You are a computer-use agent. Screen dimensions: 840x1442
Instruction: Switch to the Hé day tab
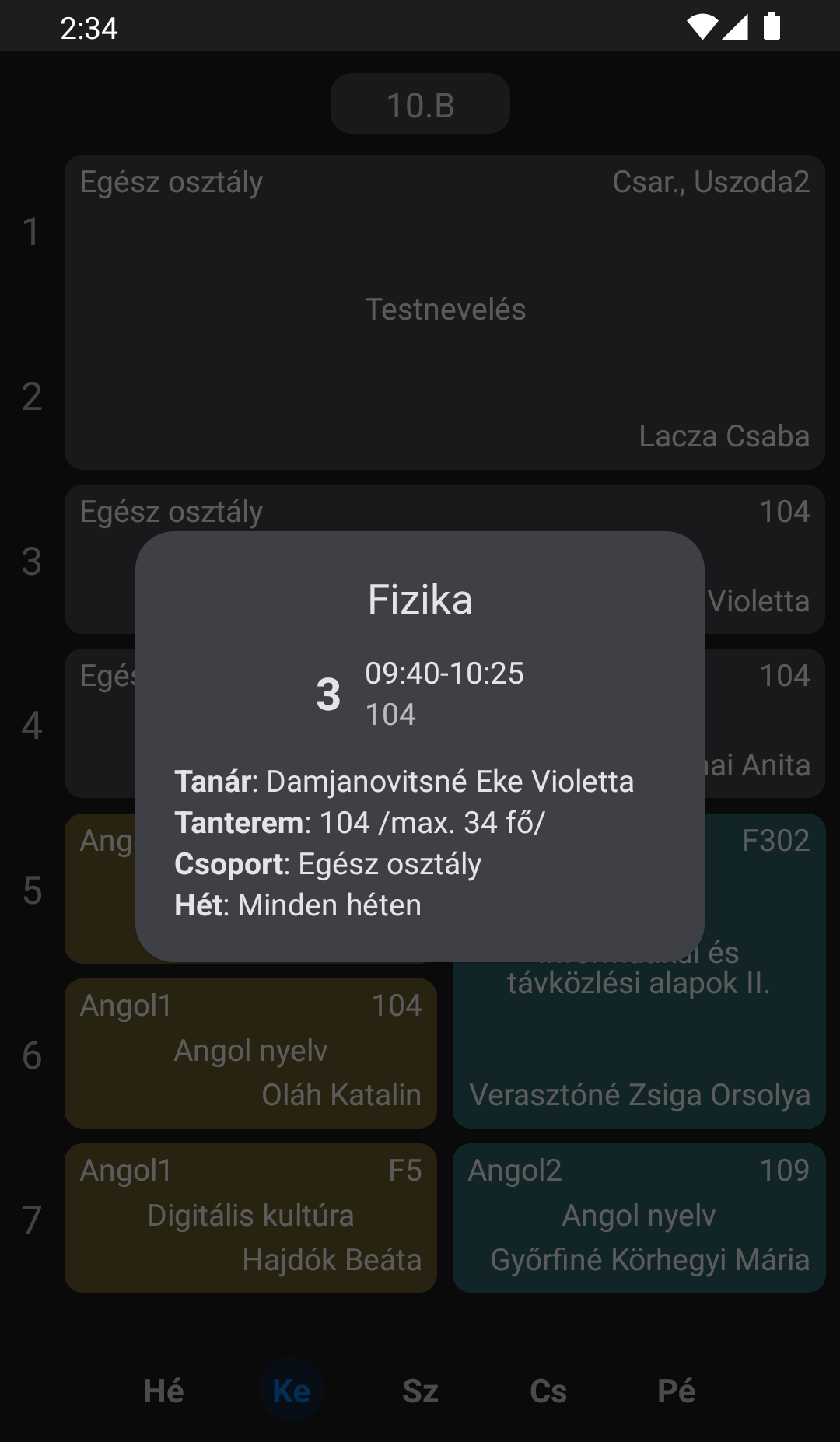(163, 1391)
